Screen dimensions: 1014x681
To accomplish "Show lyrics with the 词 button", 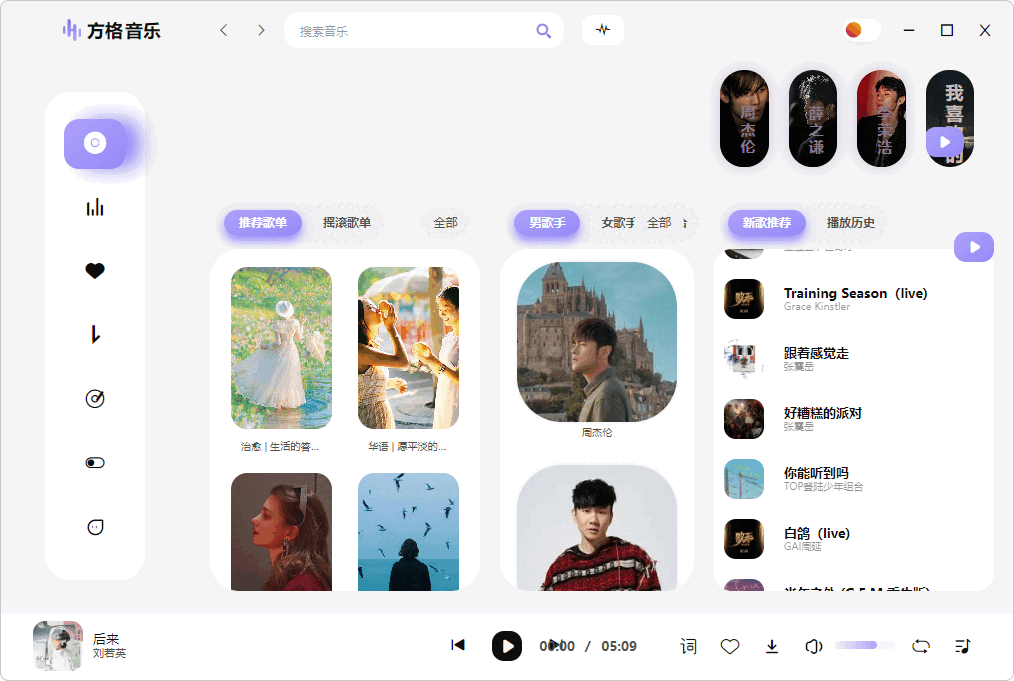I will pyautogui.click(x=688, y=646).
